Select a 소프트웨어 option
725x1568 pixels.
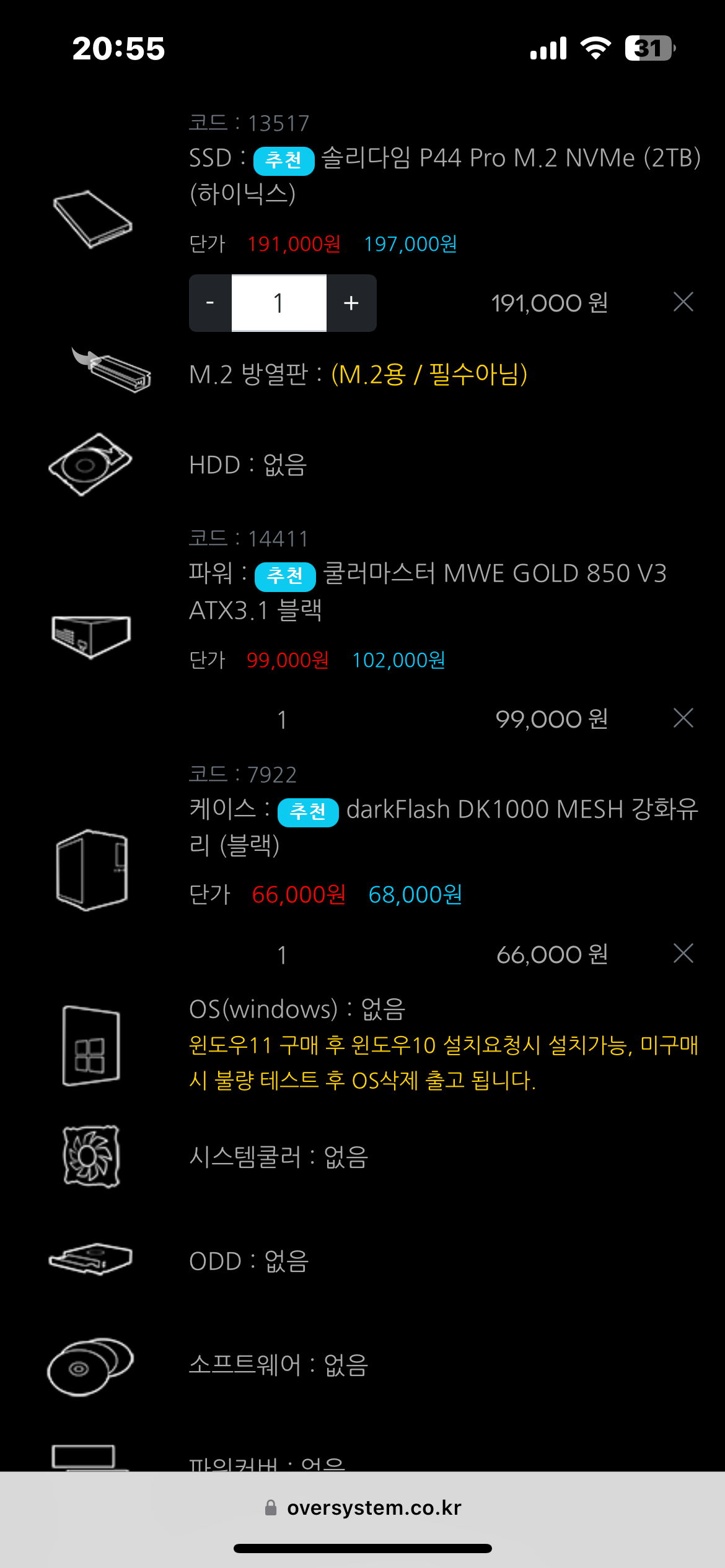tap(279, 1365)
